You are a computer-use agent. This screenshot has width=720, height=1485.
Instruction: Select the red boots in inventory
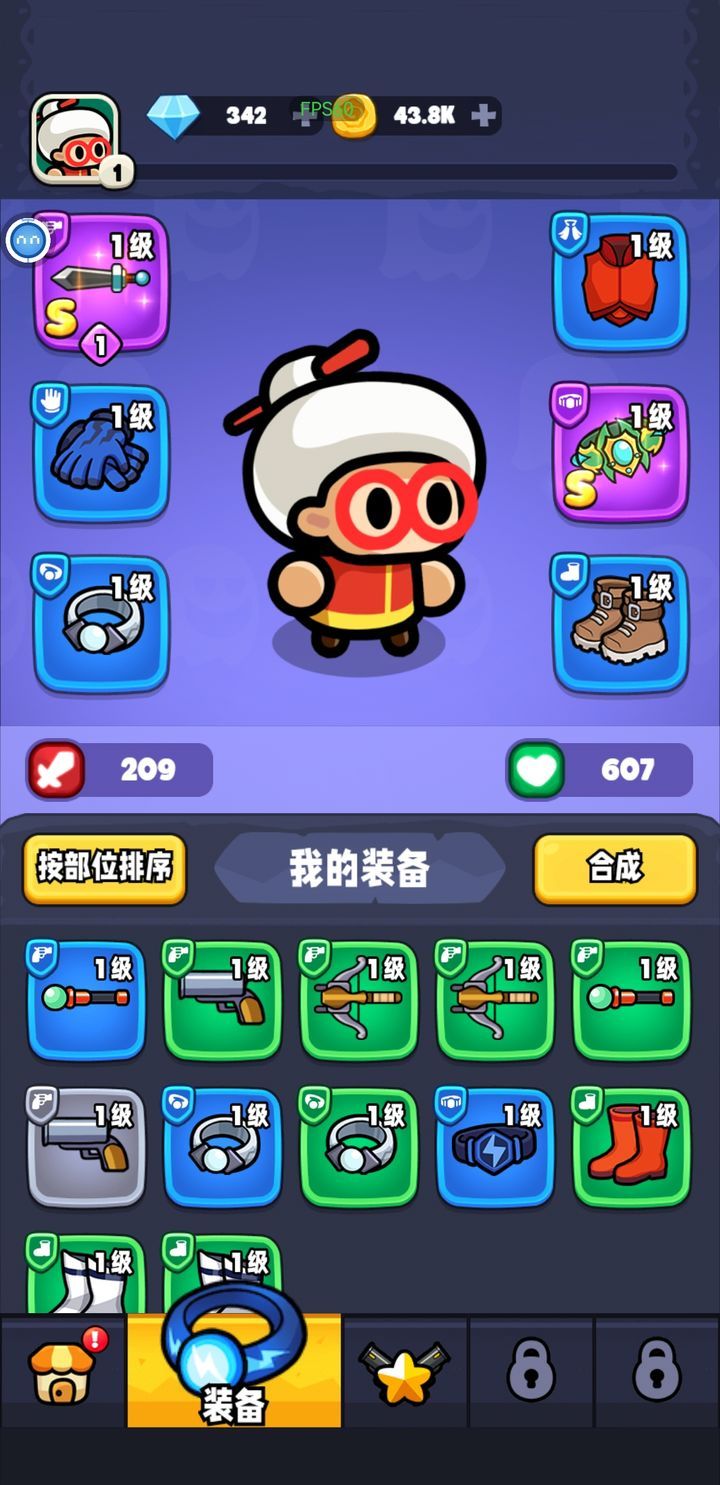tap(631, 1146)
